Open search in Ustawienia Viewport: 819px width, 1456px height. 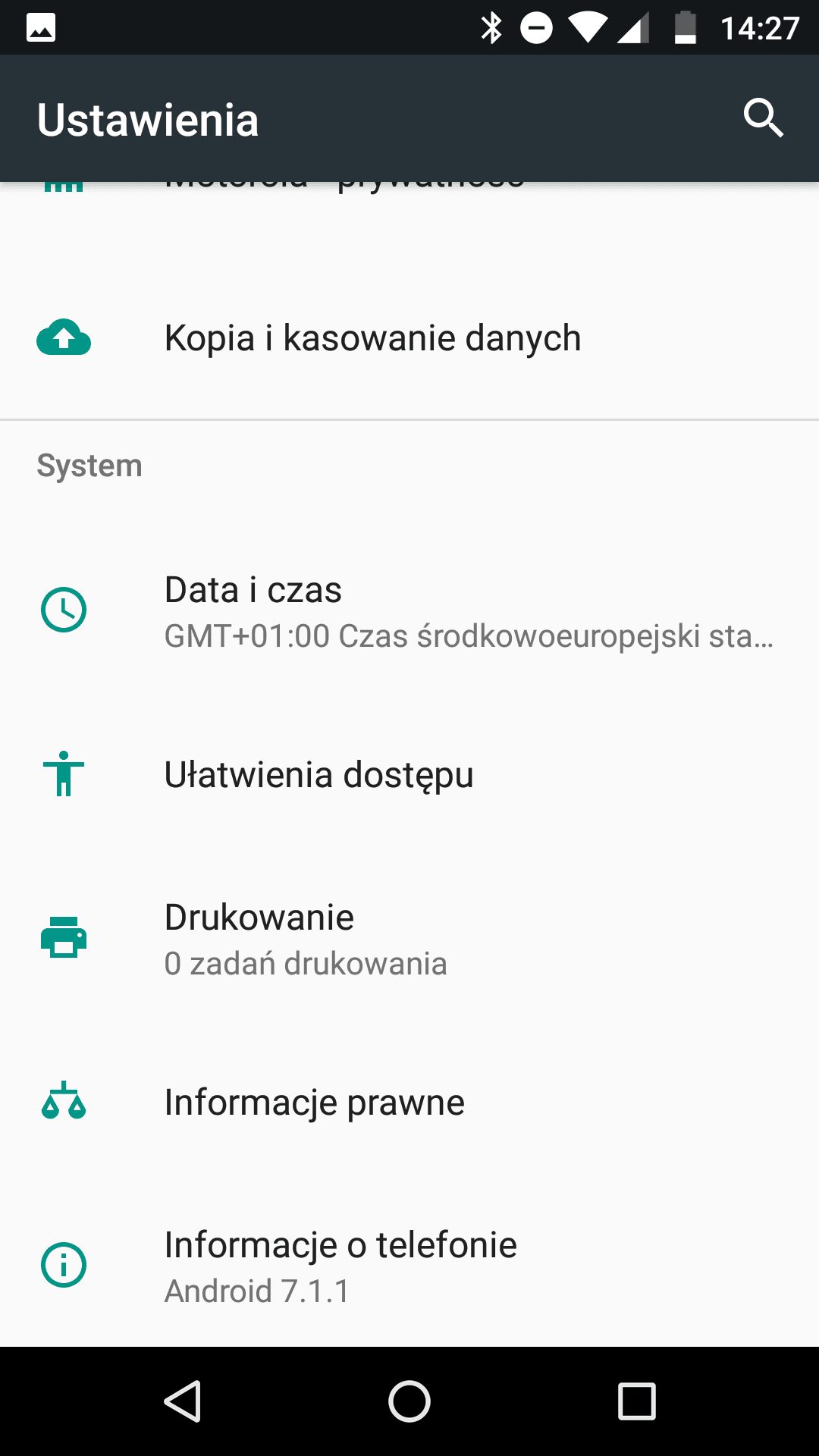point(763,118)
